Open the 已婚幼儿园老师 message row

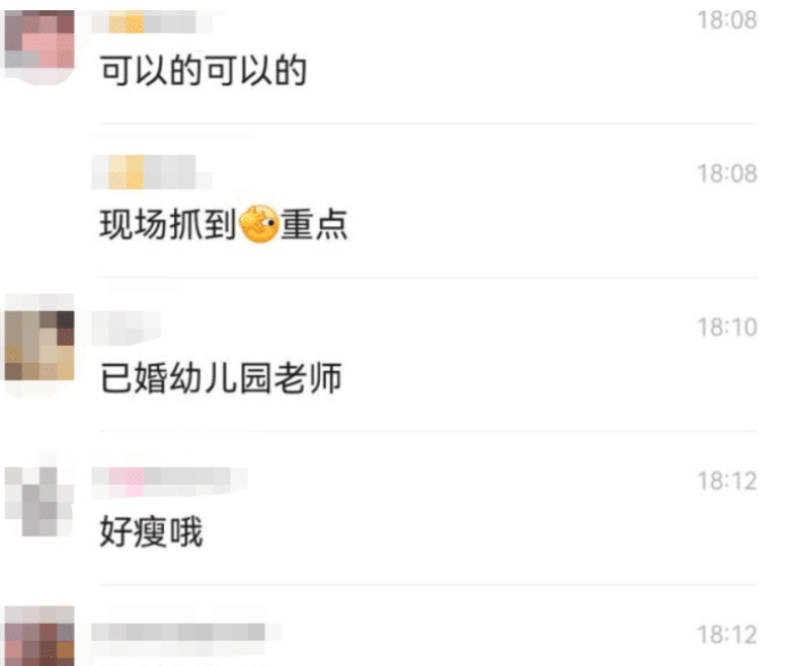click(x=221, y=380)
